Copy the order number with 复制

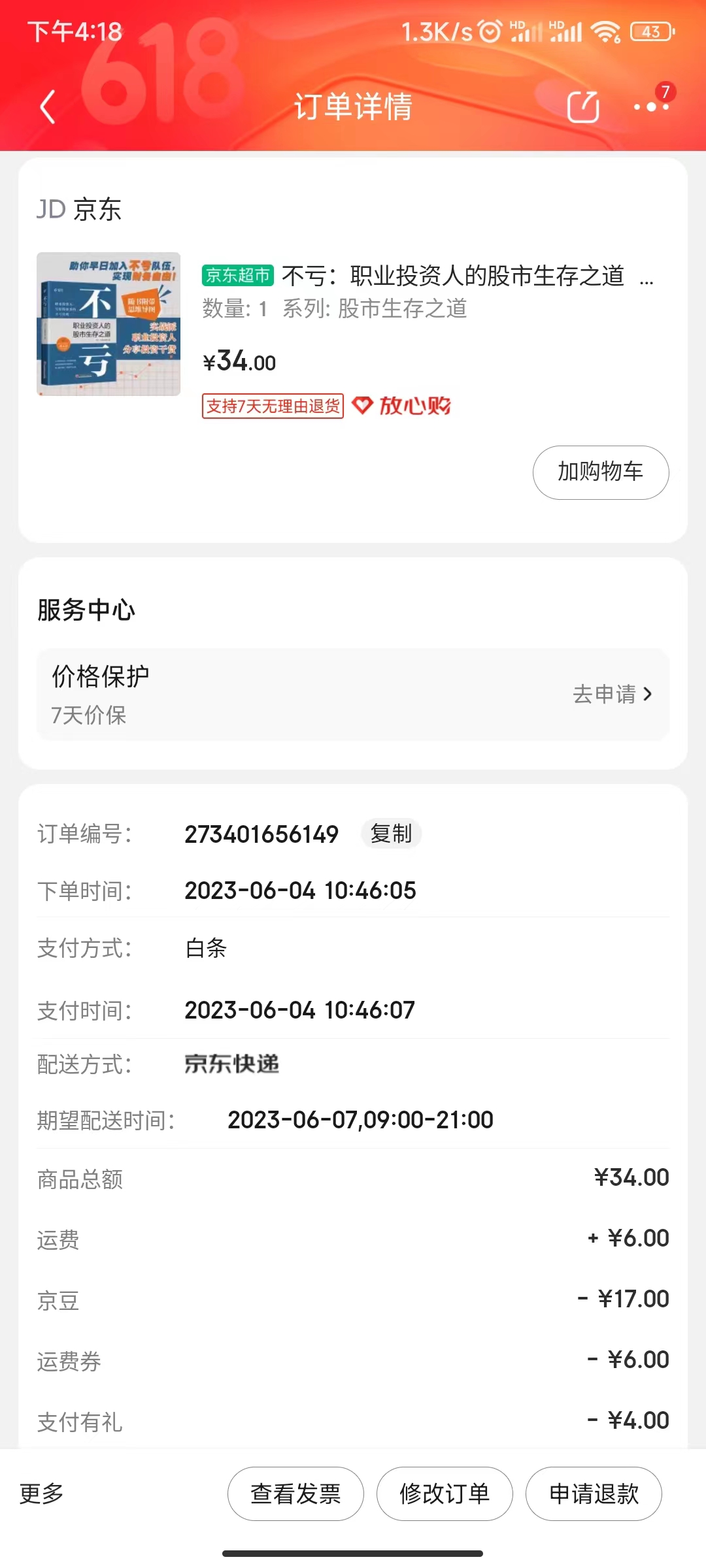click(391, 834)
